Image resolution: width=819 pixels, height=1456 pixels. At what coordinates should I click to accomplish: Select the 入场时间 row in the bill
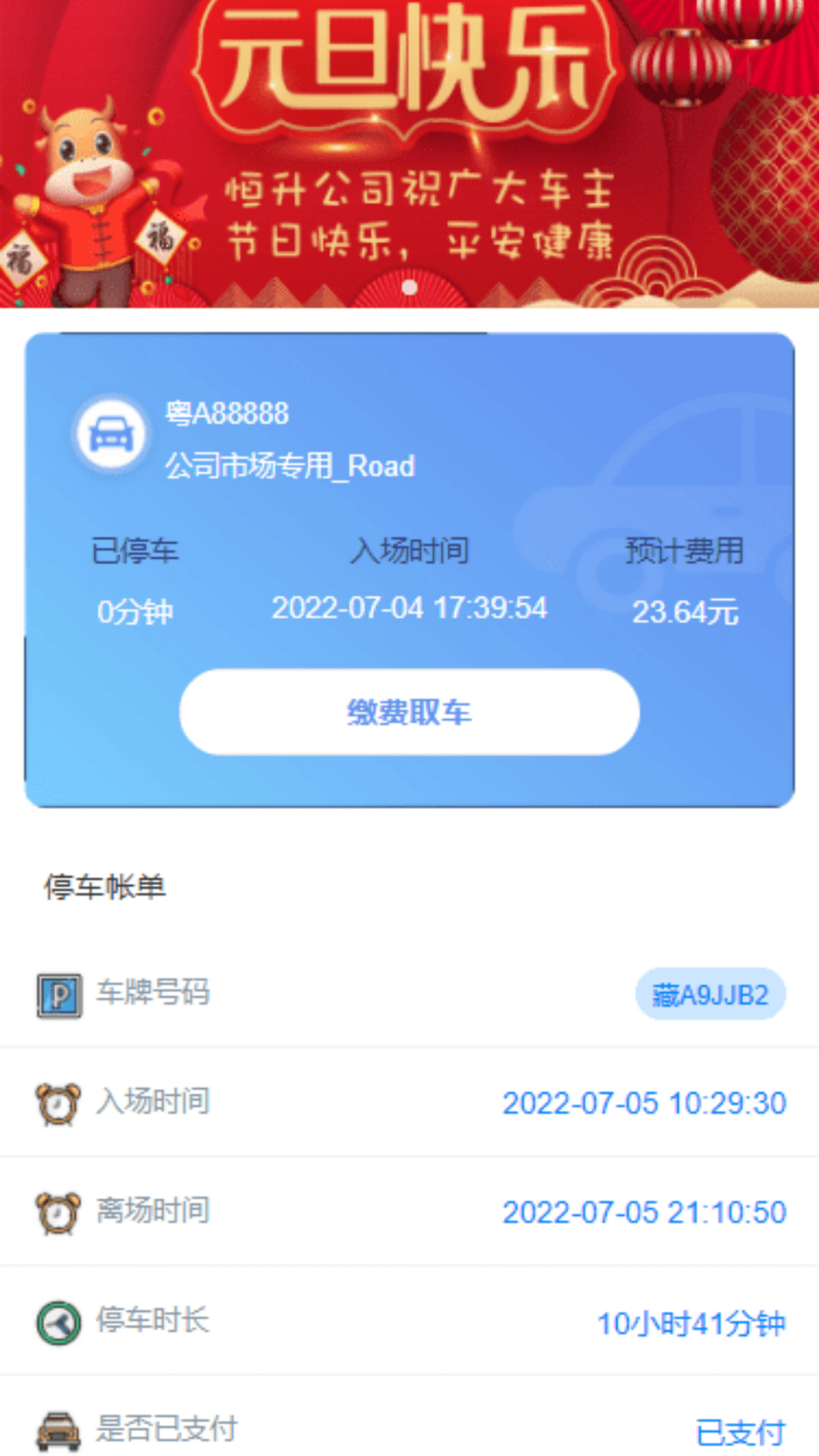(409, 1103)
